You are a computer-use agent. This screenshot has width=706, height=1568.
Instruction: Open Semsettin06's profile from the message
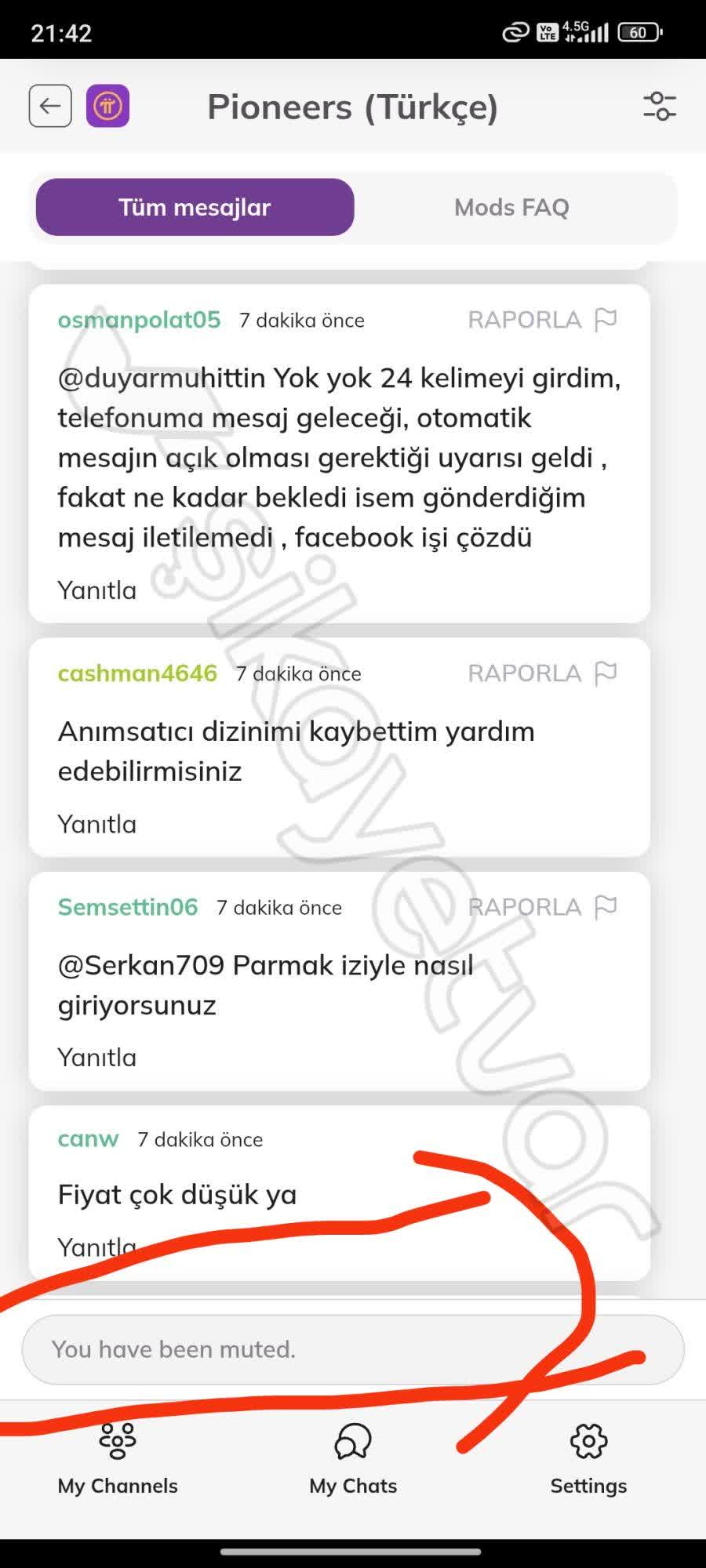[128, 907]
